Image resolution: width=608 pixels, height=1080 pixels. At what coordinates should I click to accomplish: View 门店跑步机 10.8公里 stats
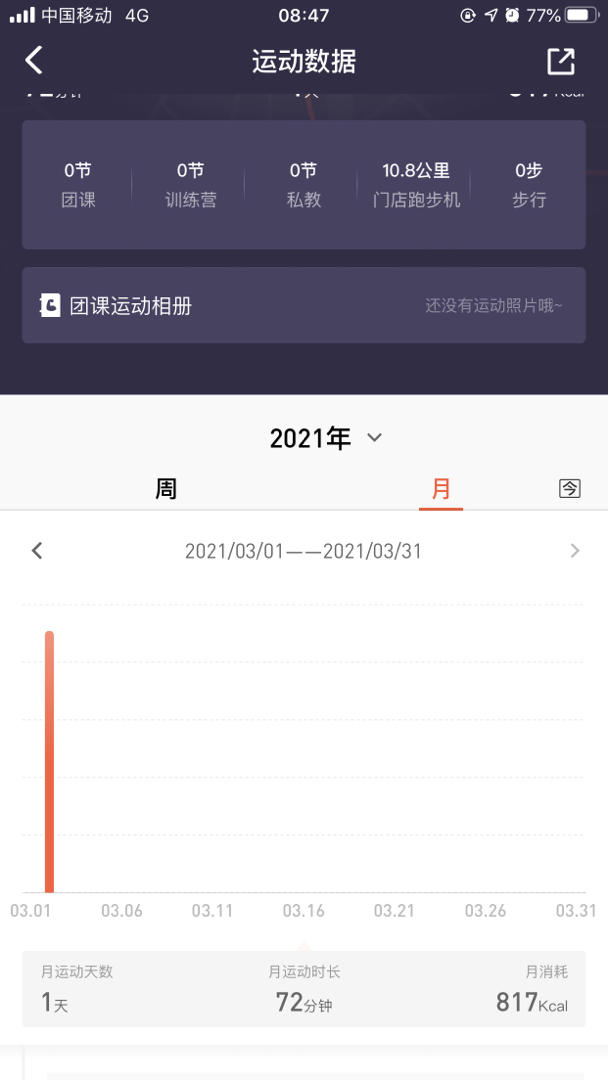(x=416, y=185)
